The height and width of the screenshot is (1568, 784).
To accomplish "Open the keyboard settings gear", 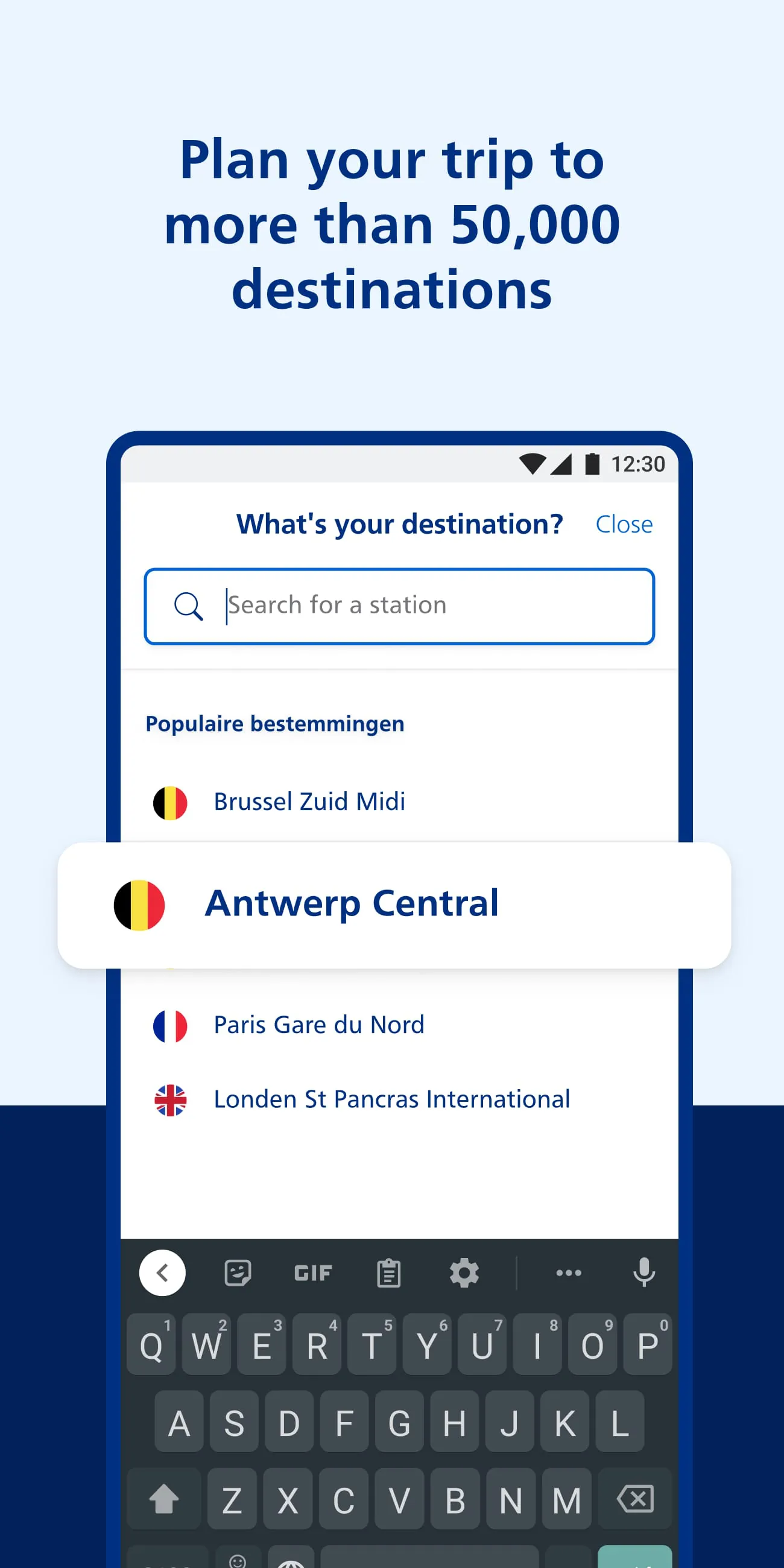I will [x=464, y=1272].
